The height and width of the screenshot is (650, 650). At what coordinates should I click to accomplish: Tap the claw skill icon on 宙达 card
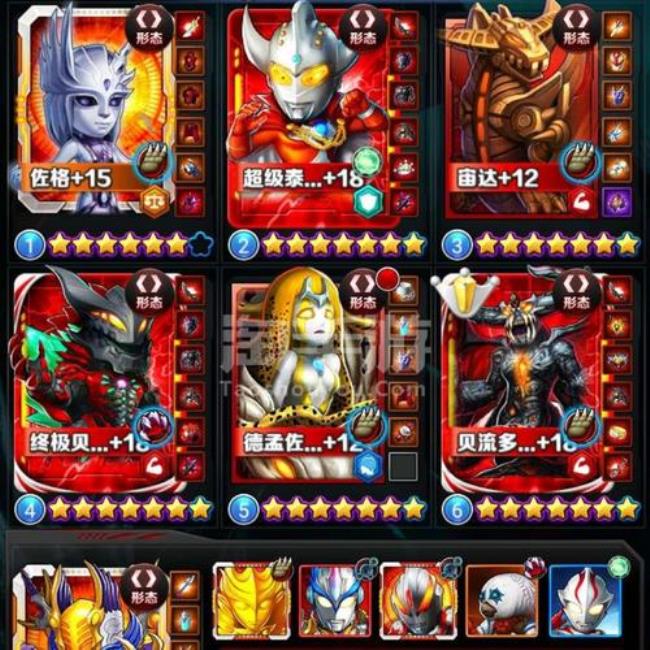579,163
